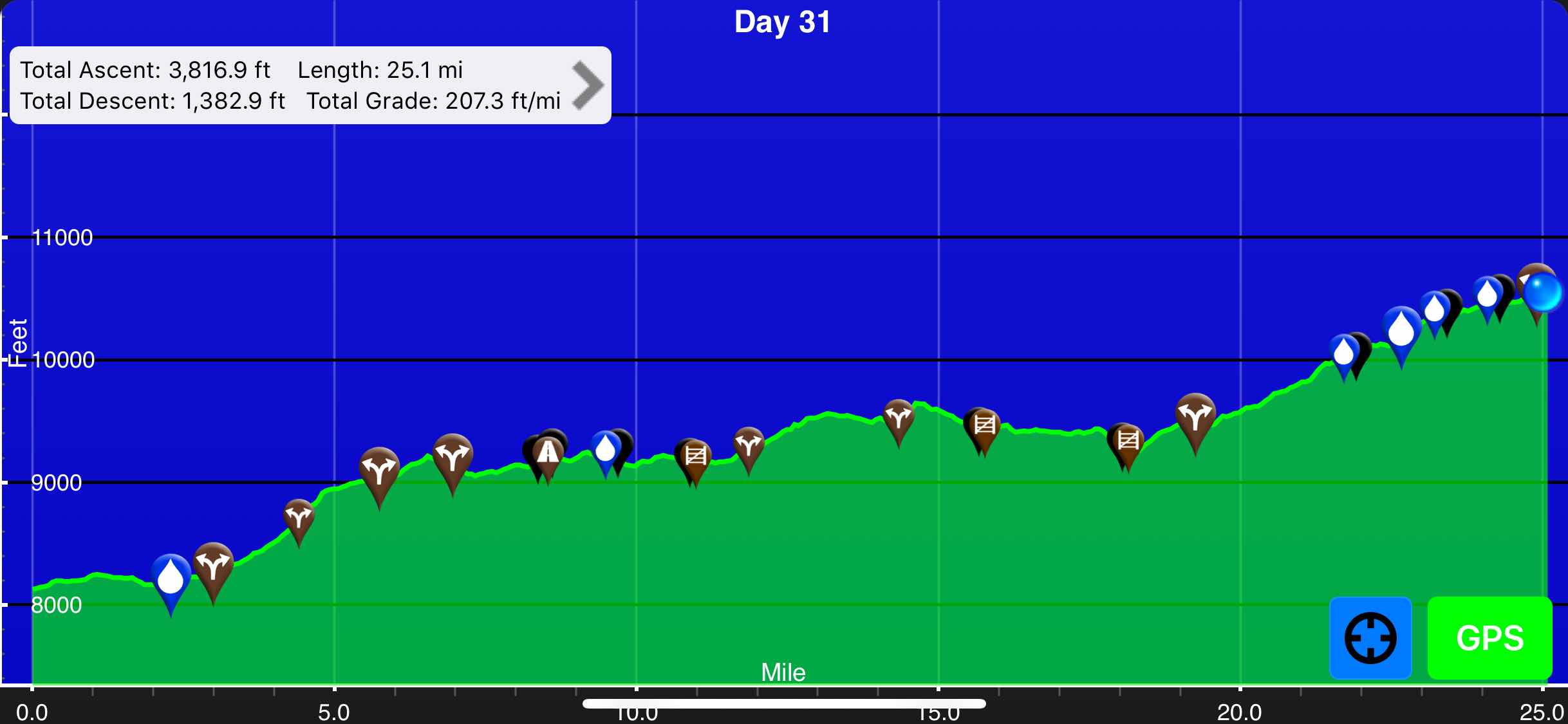Expand the elevation stats panel chevron

(587, 85)
